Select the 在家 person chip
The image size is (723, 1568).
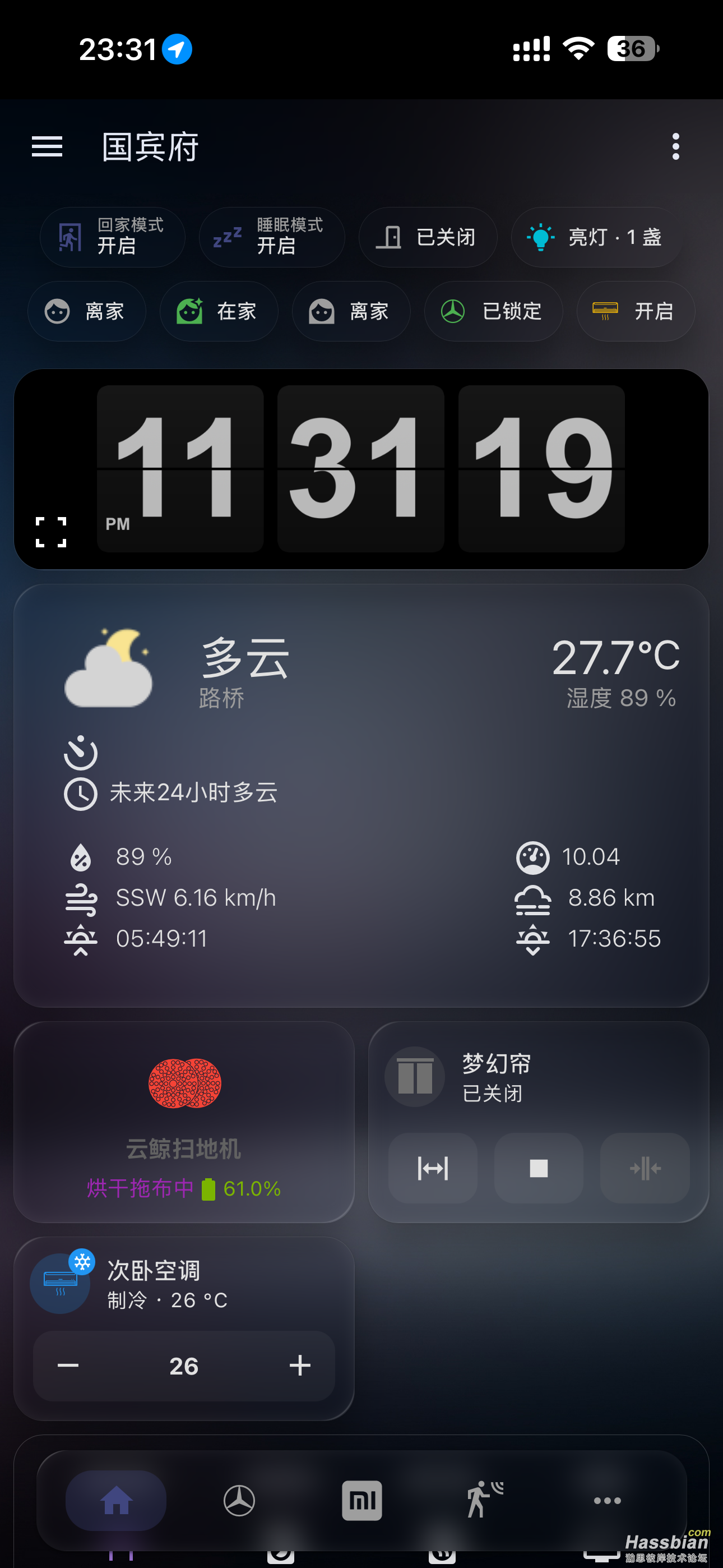point(219,311)
